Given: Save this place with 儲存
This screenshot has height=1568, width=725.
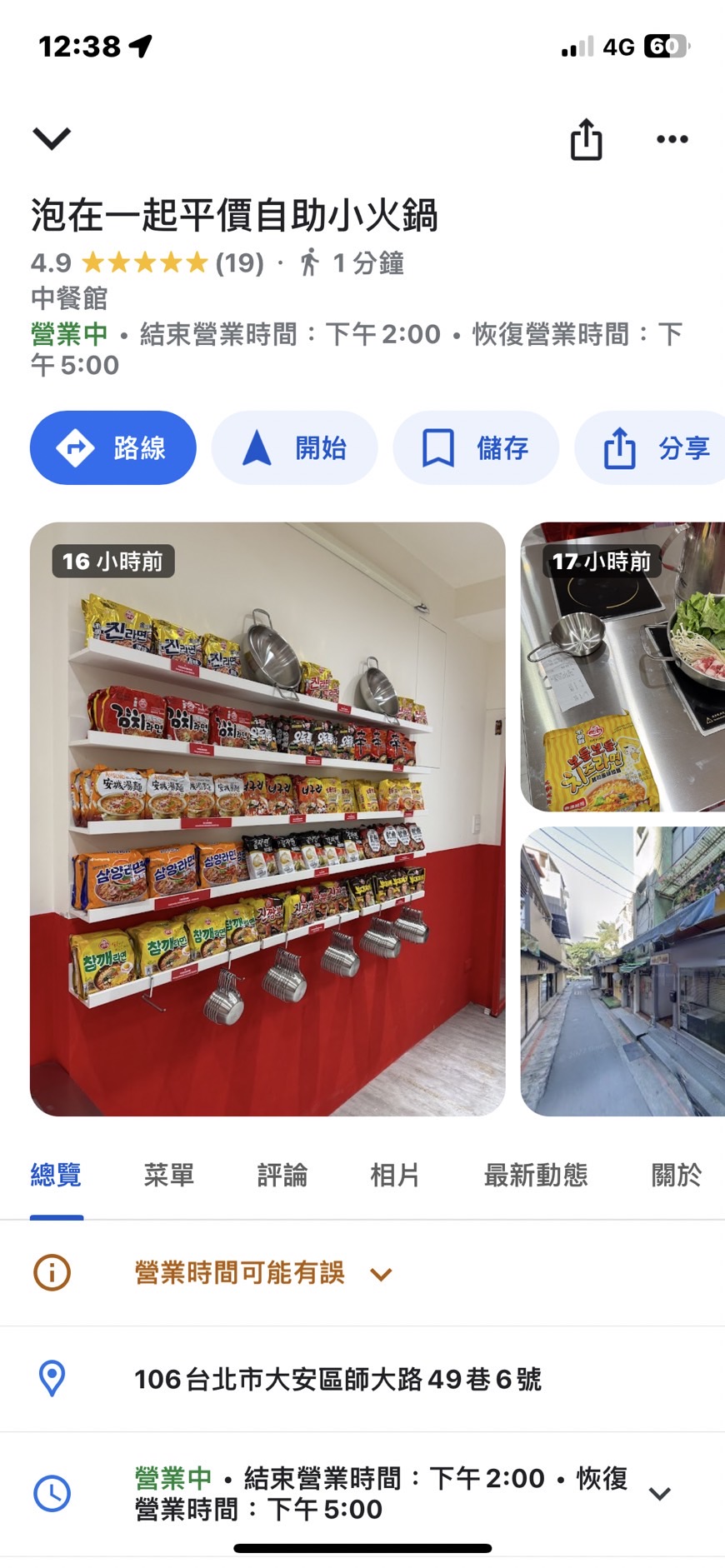Looking at the screenshot, I should [x=476, y=447].
